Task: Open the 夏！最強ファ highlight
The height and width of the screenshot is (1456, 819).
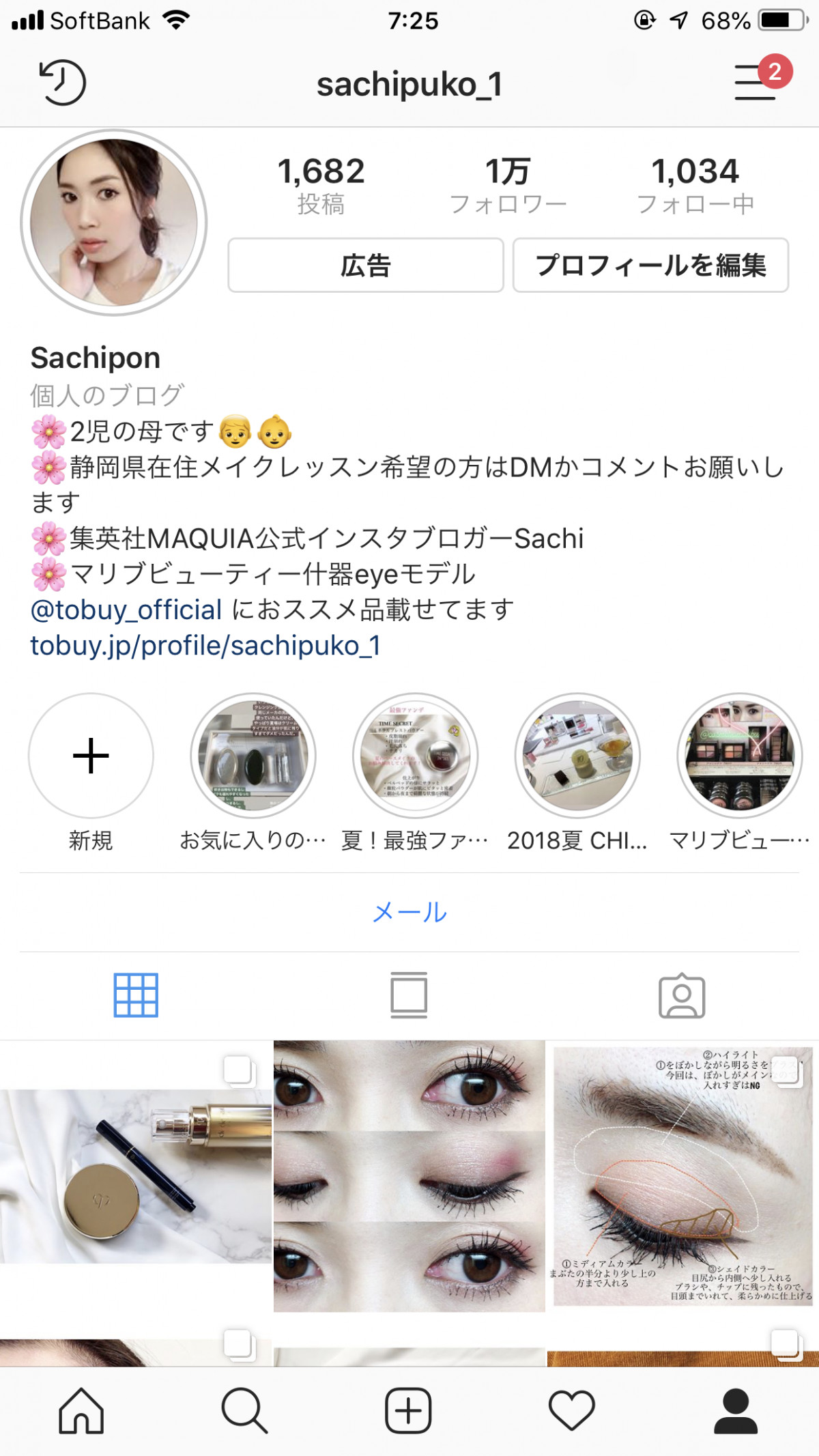Action: [x=415, y=756]
